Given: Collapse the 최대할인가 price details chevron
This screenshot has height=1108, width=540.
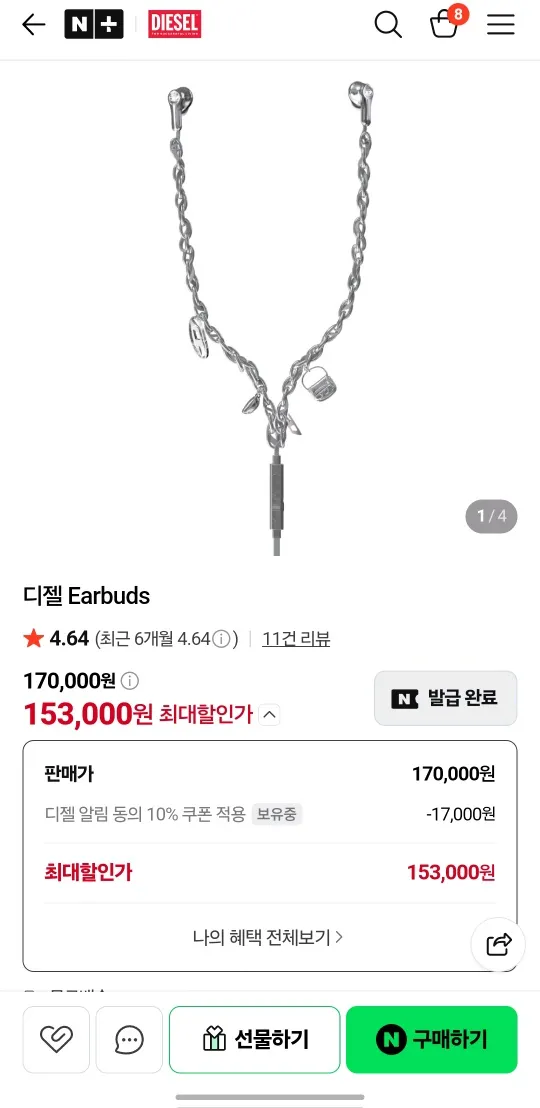Looking at the screenshot, I should (269, 715).
